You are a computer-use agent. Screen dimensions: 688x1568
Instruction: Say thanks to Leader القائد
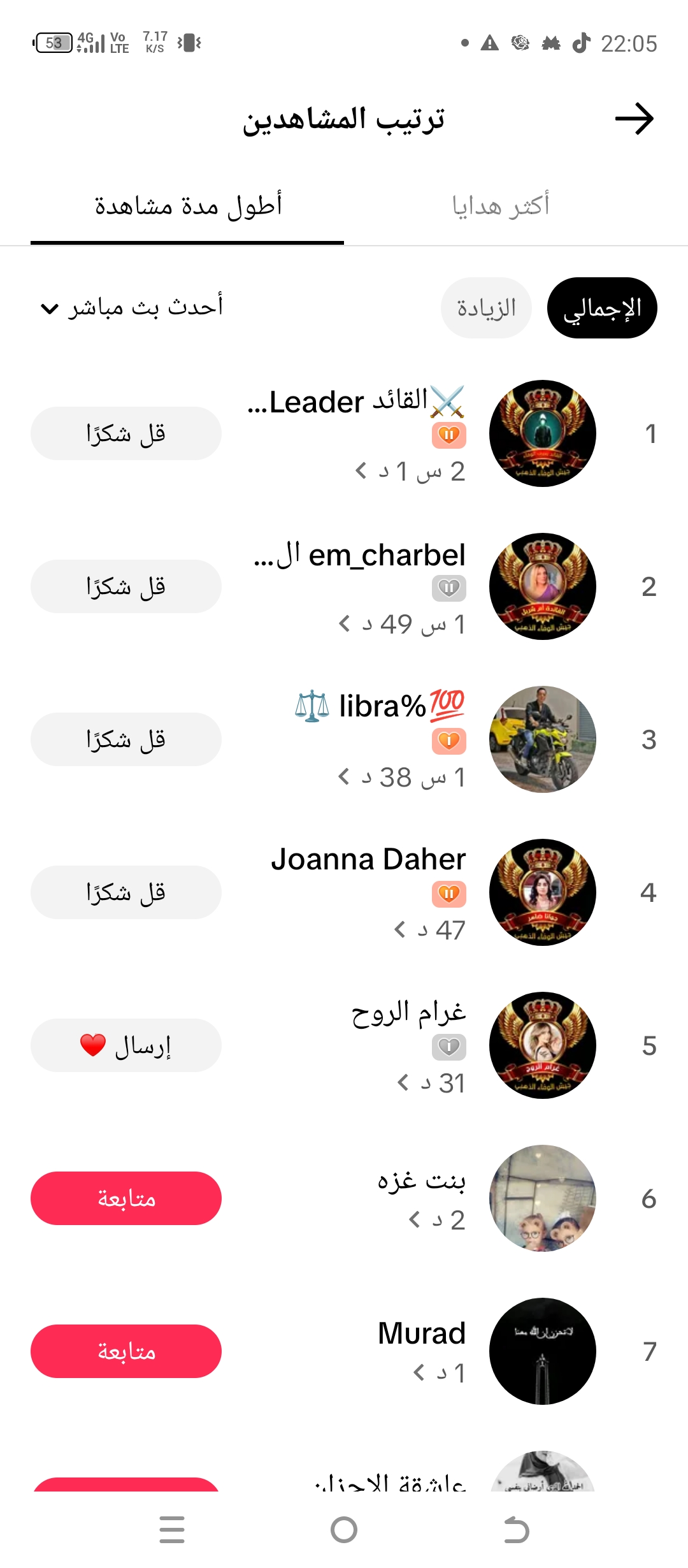[x=126, y=433]
